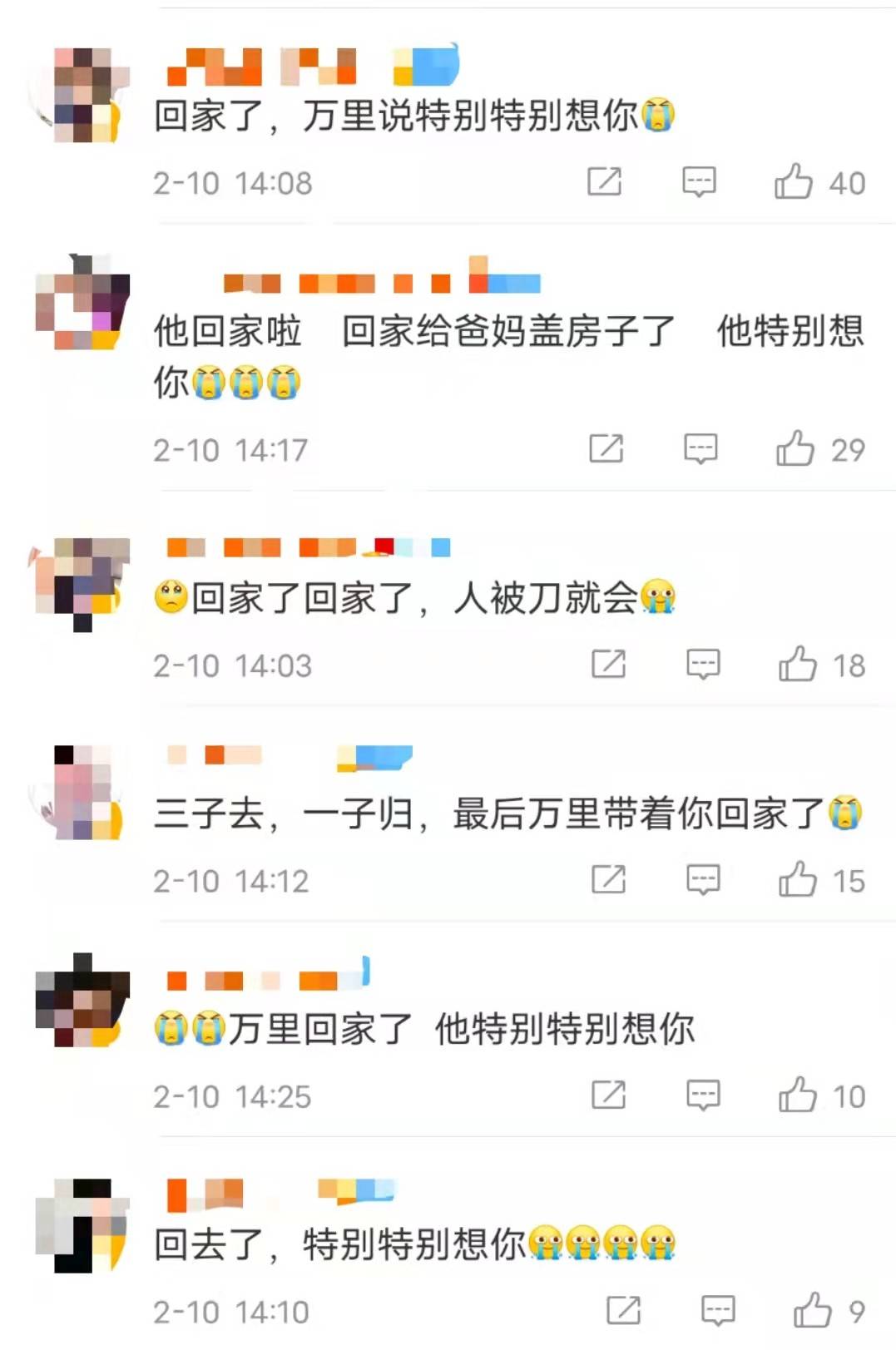This screenshot has width=896, height=1350.
Task: Reply to the comment posted at 2-10 14:03
Action: click(x=703, y=664)
